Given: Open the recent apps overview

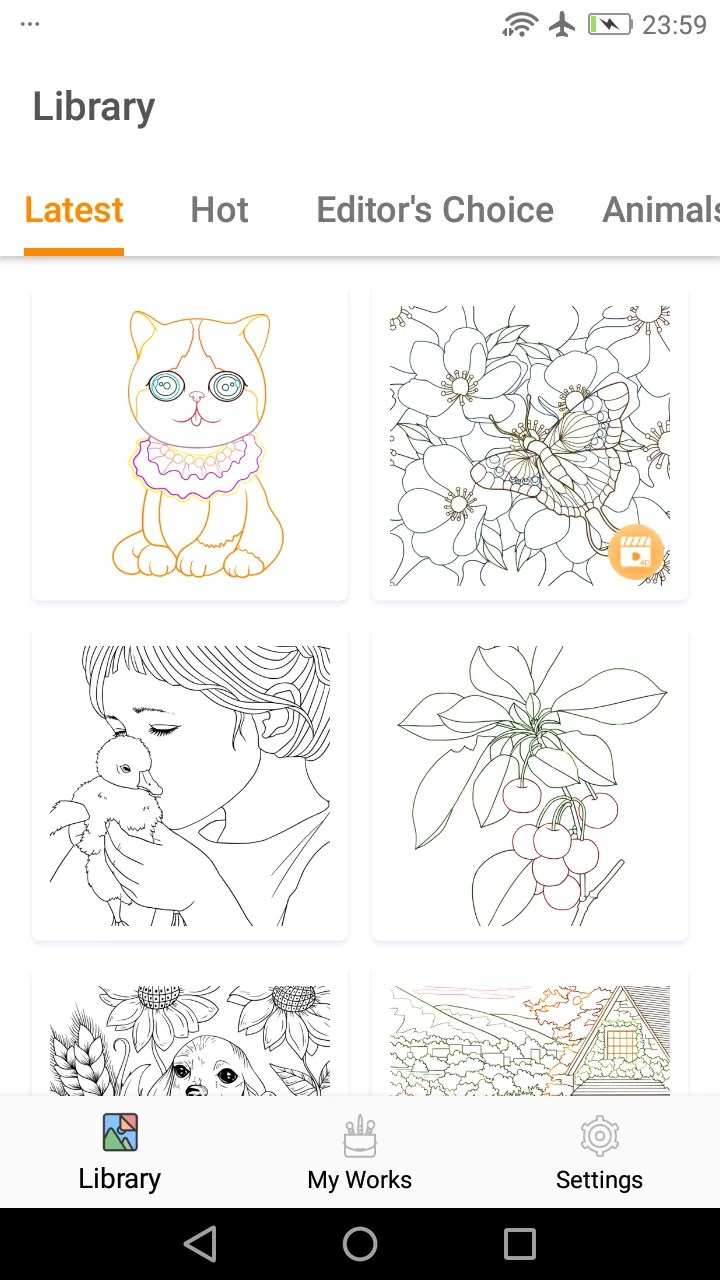Looking at the screenshot, I should tap(520, 1244).
